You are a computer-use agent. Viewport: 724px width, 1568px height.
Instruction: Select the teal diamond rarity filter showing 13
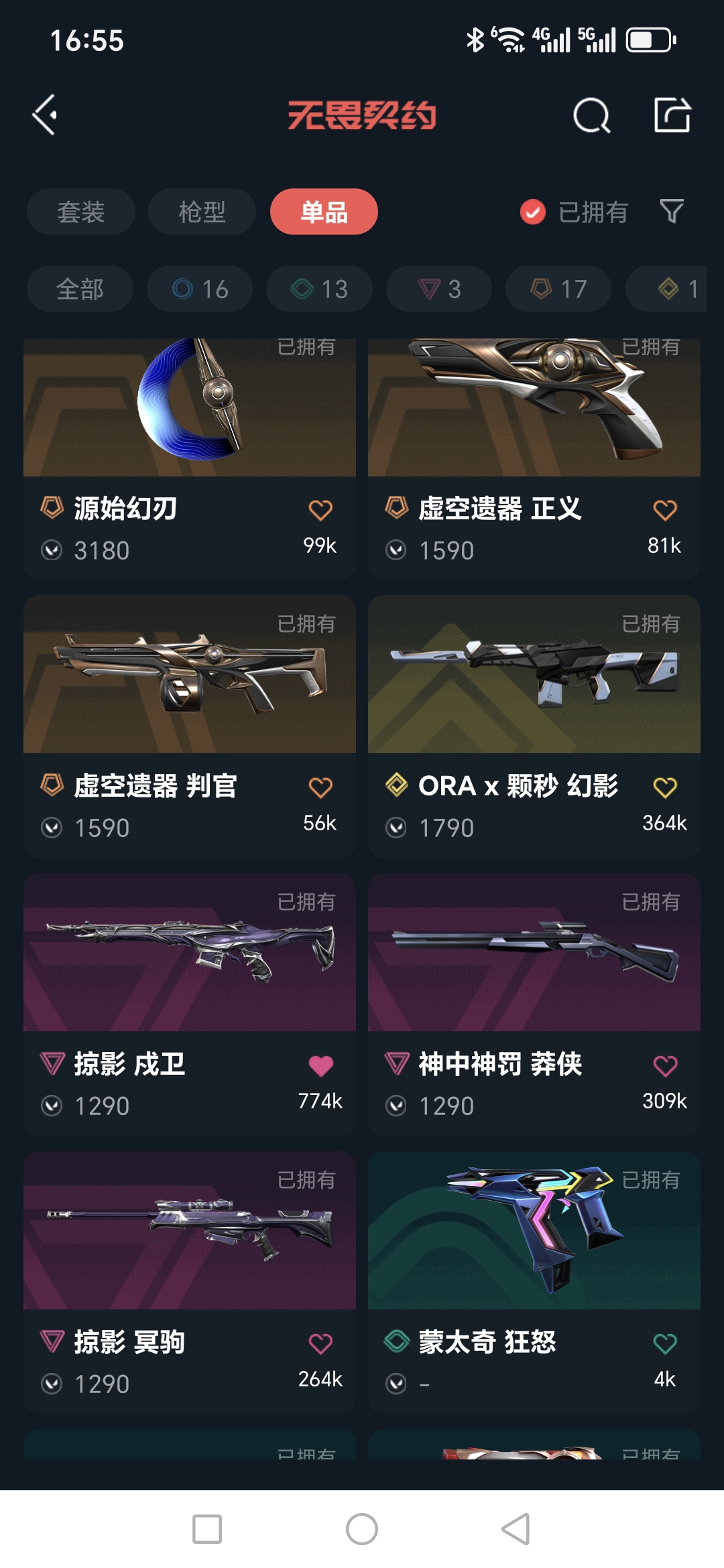coord(318,288)
